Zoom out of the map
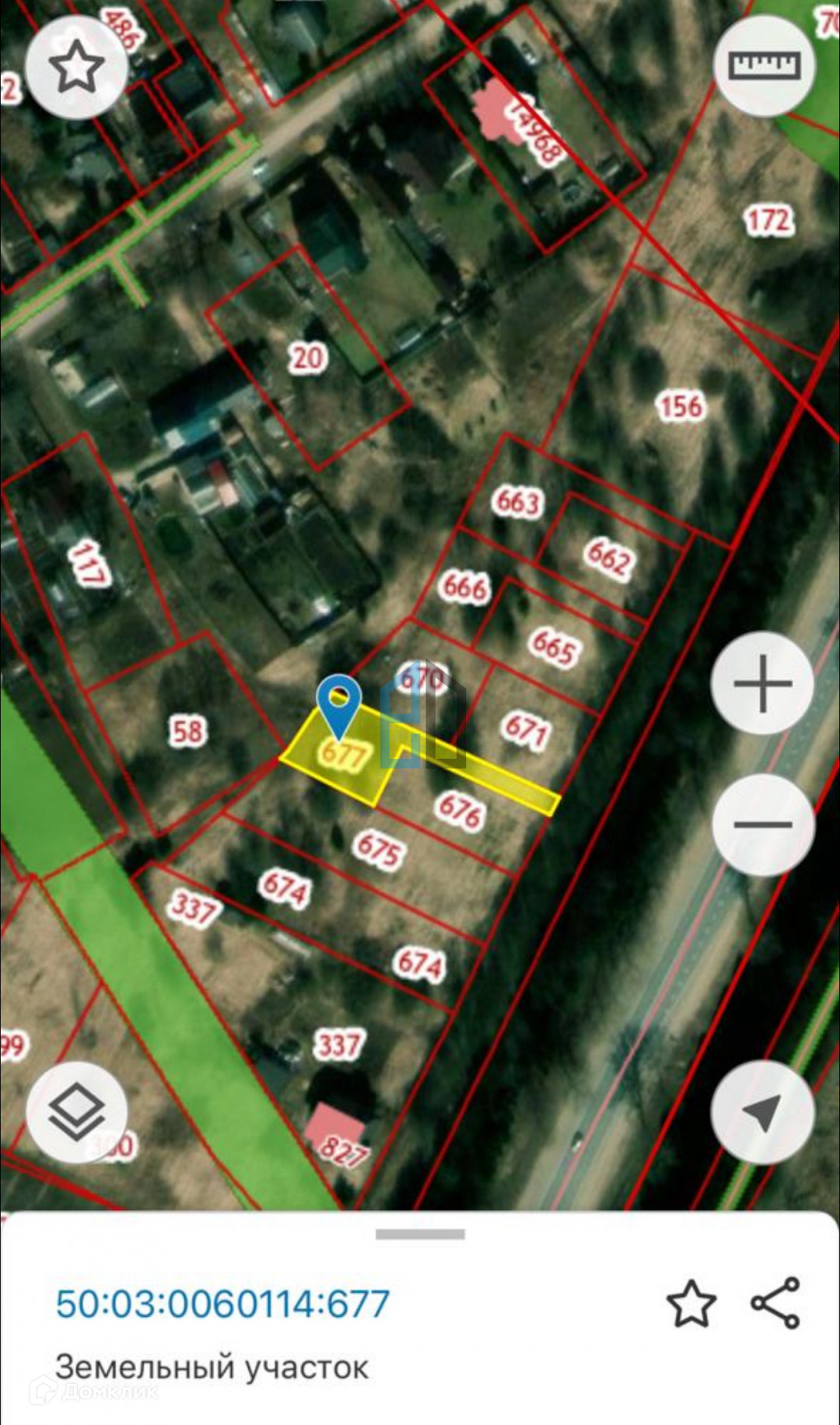The height and width of the screenshot is (1425, 840). [x=763, y=825]
